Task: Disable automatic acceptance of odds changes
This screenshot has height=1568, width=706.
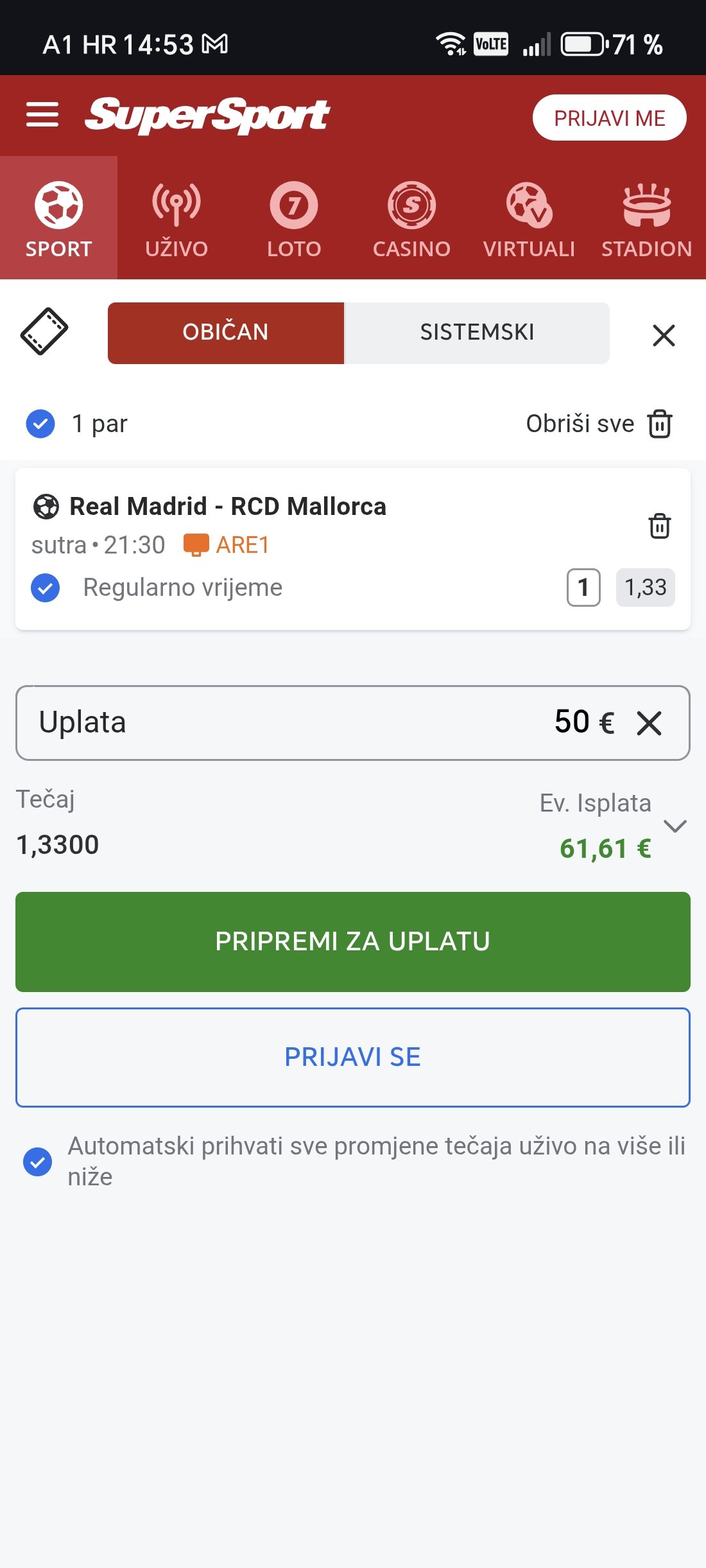Action: click(38, 1162)
